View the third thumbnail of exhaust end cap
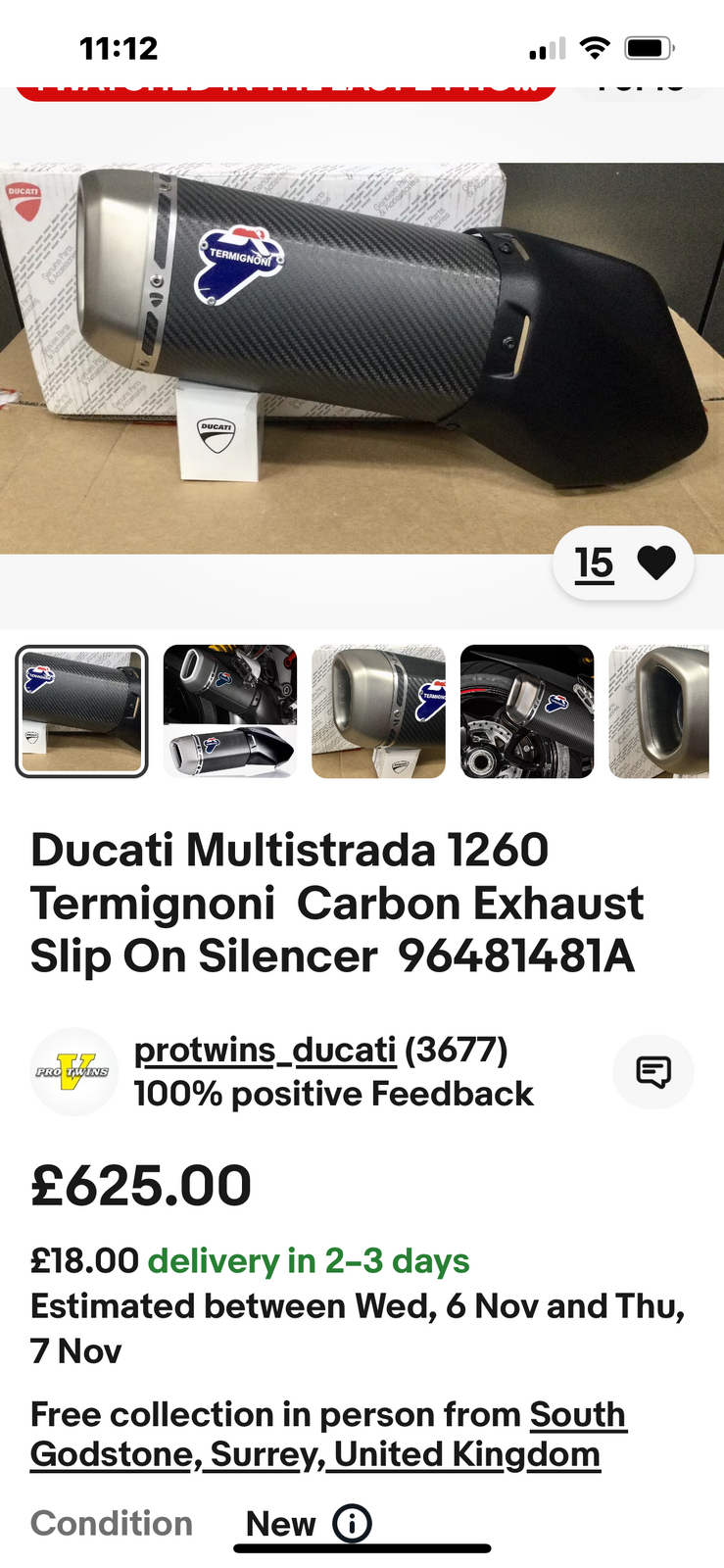Viewport: 724px width, 1568px height. click(378, 711)
